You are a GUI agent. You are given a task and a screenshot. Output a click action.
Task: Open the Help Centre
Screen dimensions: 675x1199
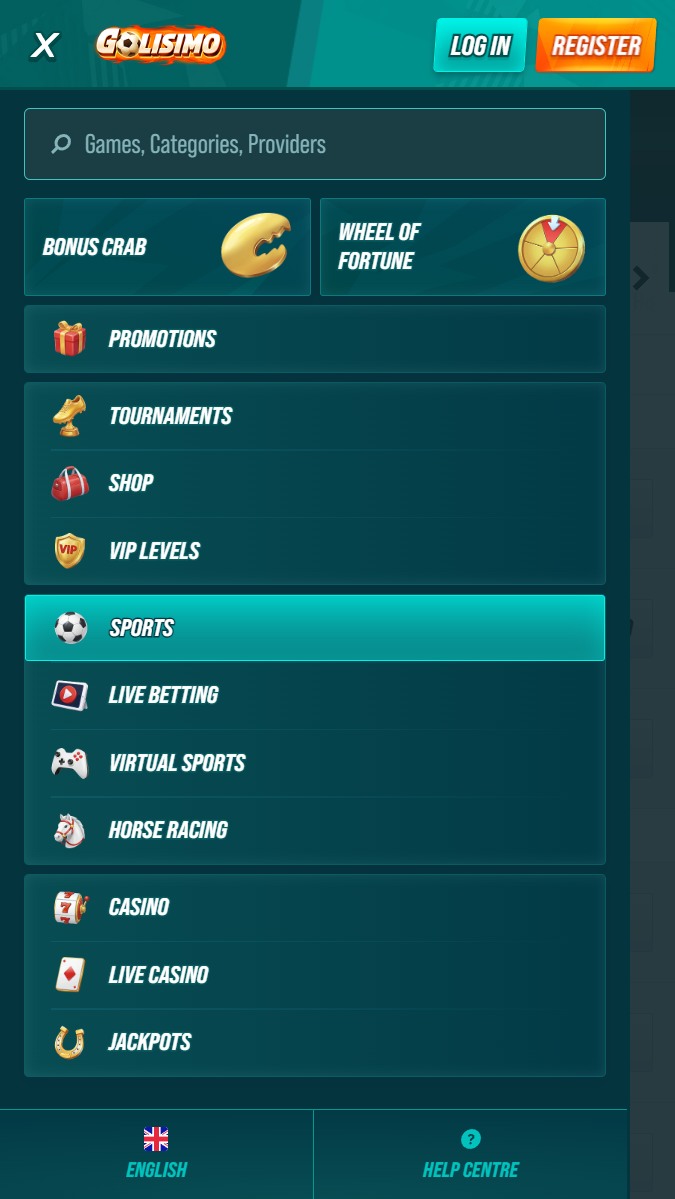470,1154
